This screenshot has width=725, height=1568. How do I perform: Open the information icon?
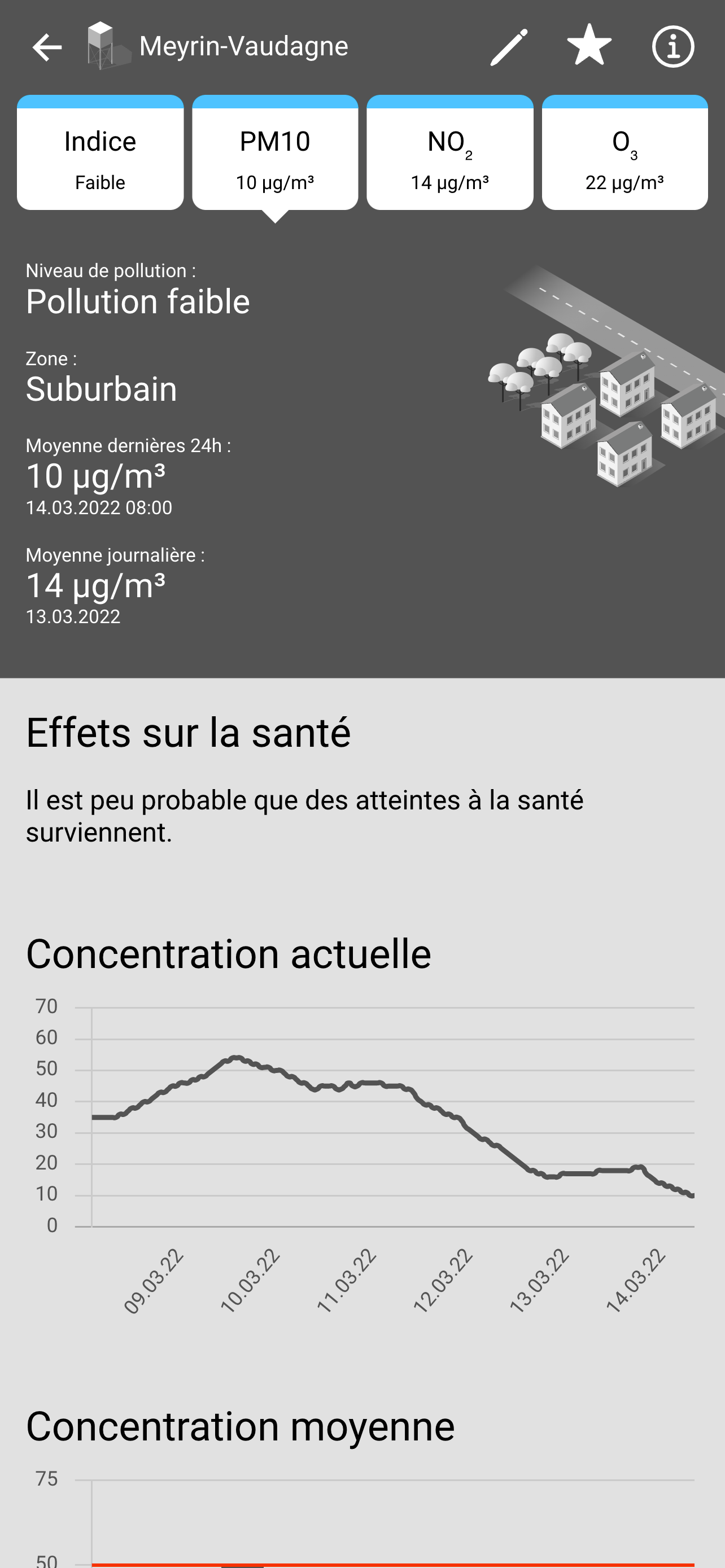(672, 47)
